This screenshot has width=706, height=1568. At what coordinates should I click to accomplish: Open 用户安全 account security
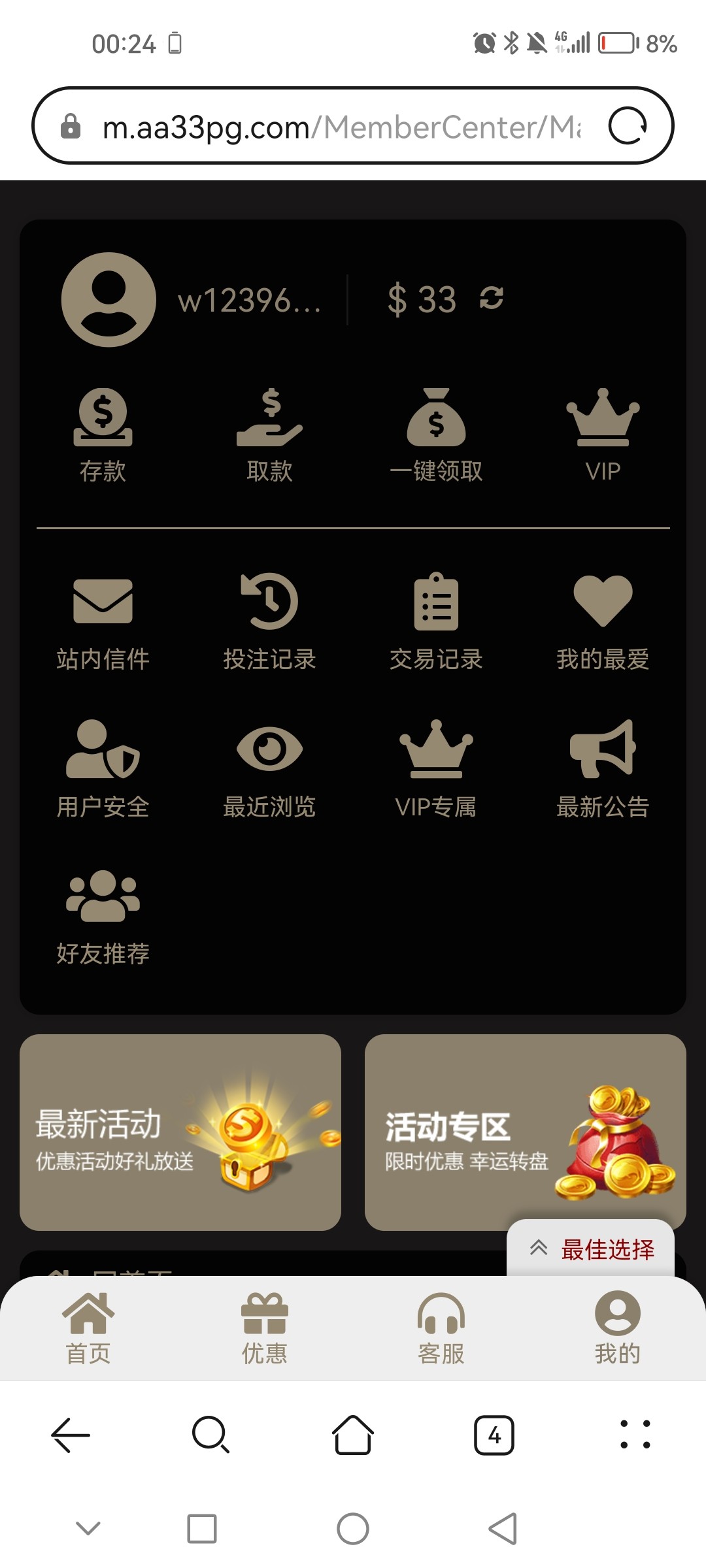coord(103,769)
